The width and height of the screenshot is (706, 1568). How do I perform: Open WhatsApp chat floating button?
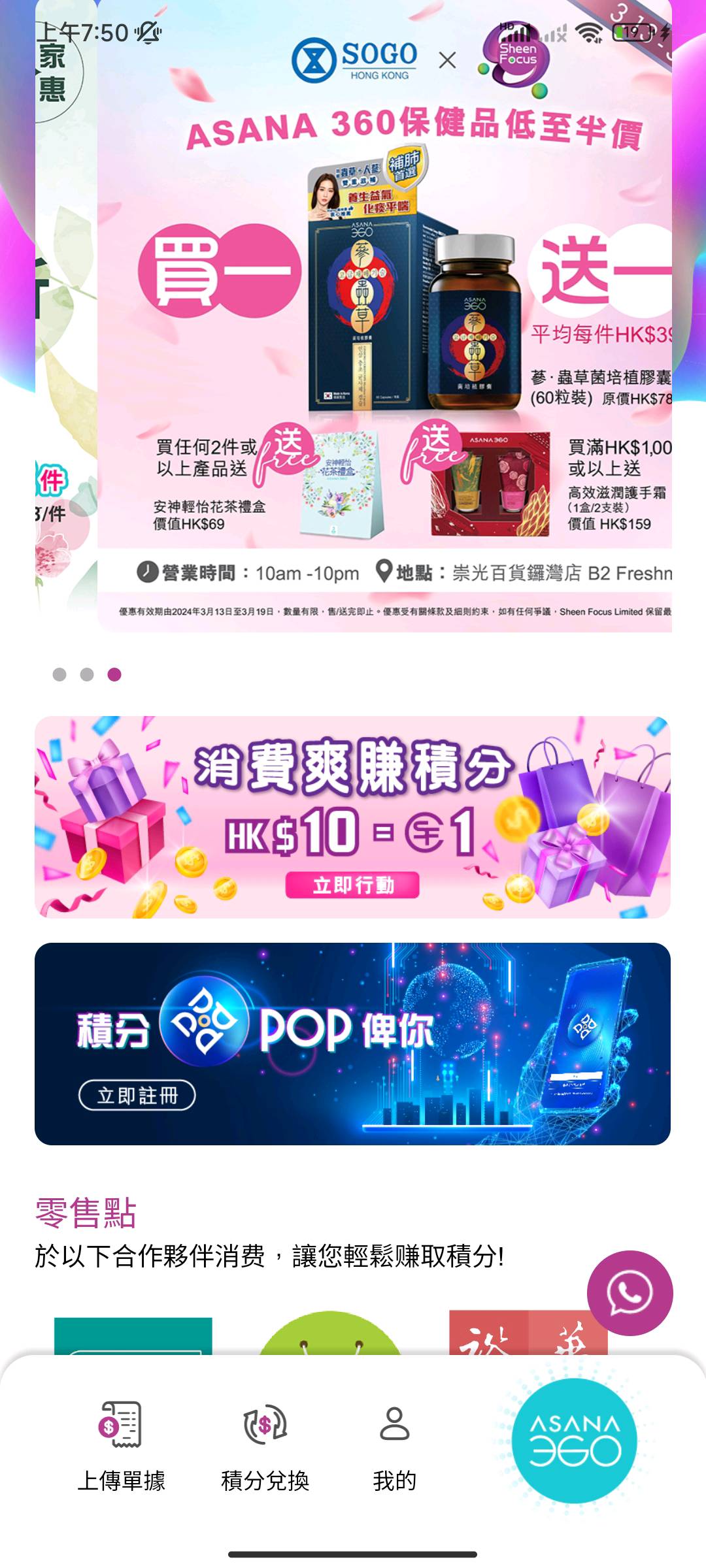coord(630,1293)
